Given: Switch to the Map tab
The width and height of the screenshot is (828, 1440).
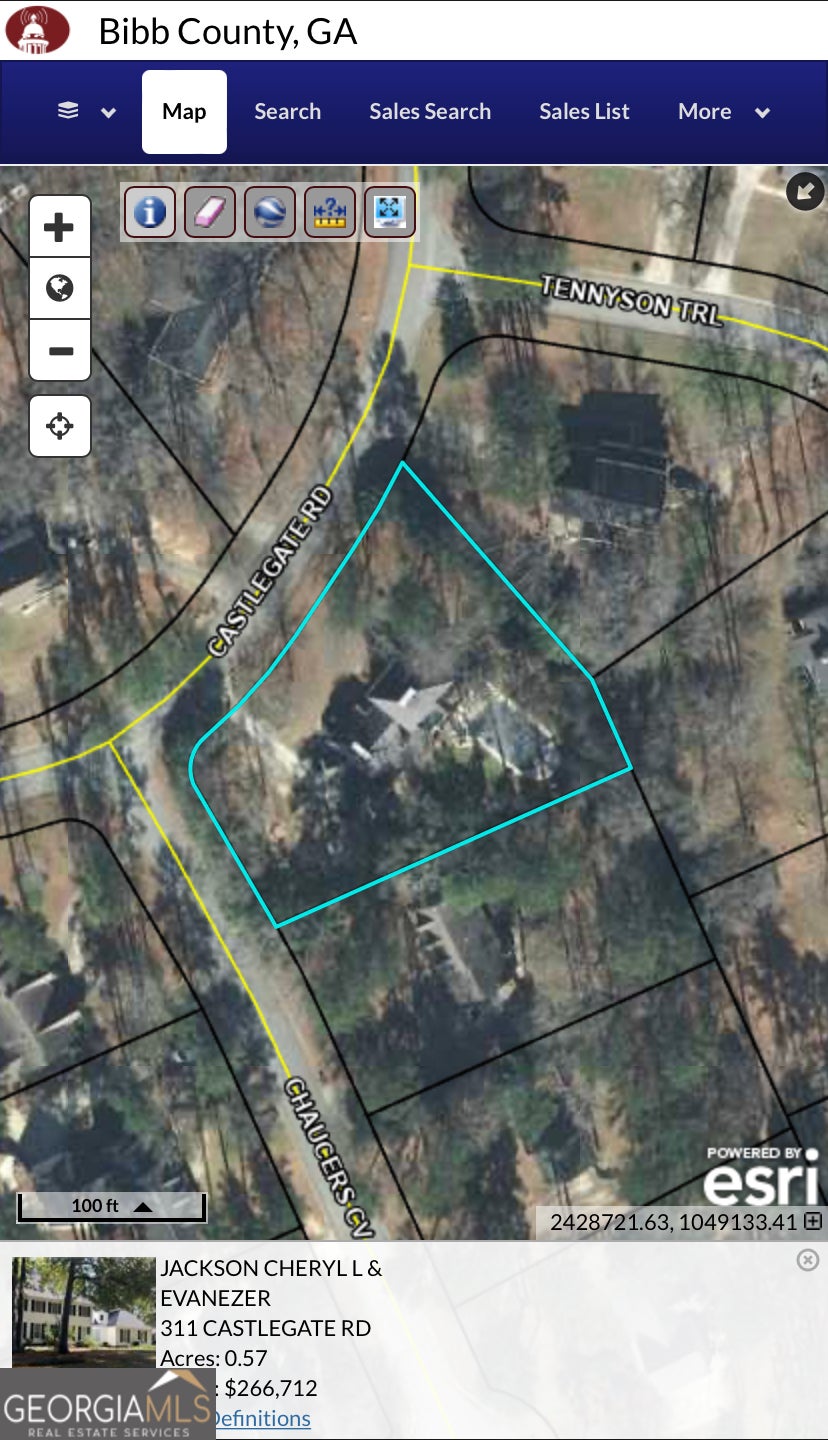Looking at the screenshot, I should point(184,112).
